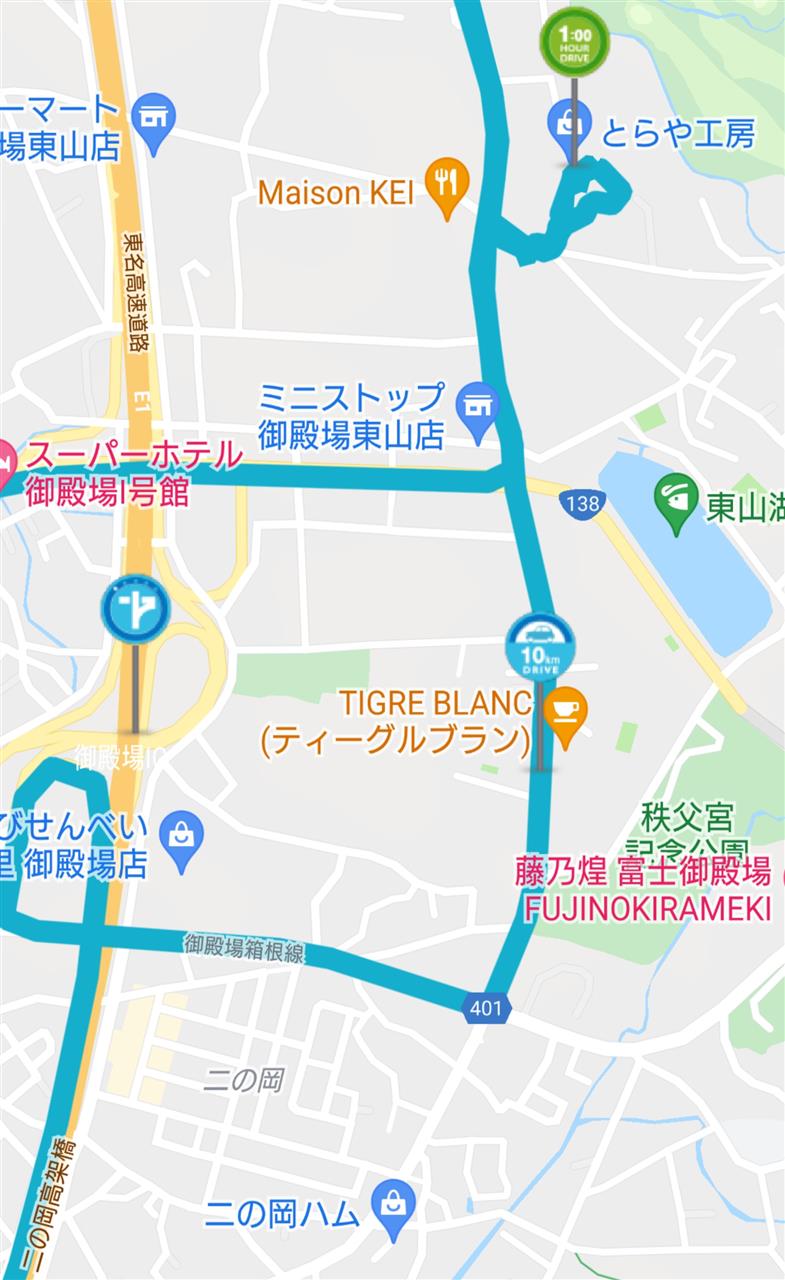This screenshot has width=785, height=1280.
Task: Open the interchange marker near 御殿場IC
Action: [x=135, y=609]
